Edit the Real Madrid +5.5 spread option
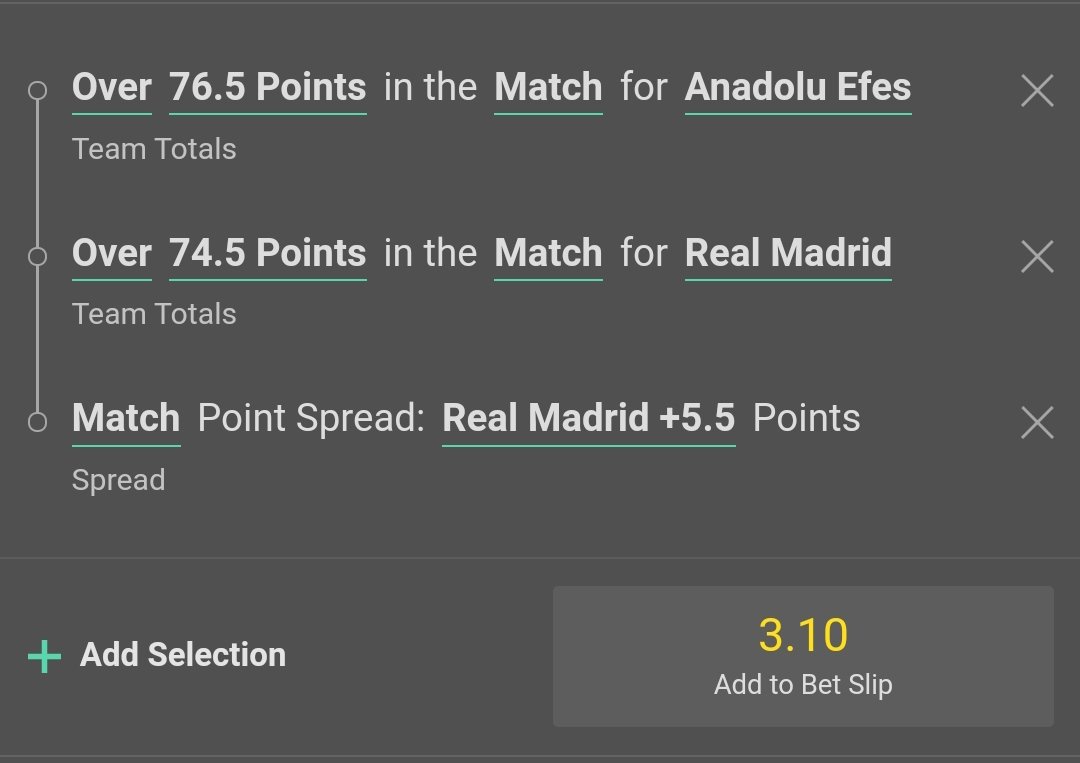 click(588, 419)
